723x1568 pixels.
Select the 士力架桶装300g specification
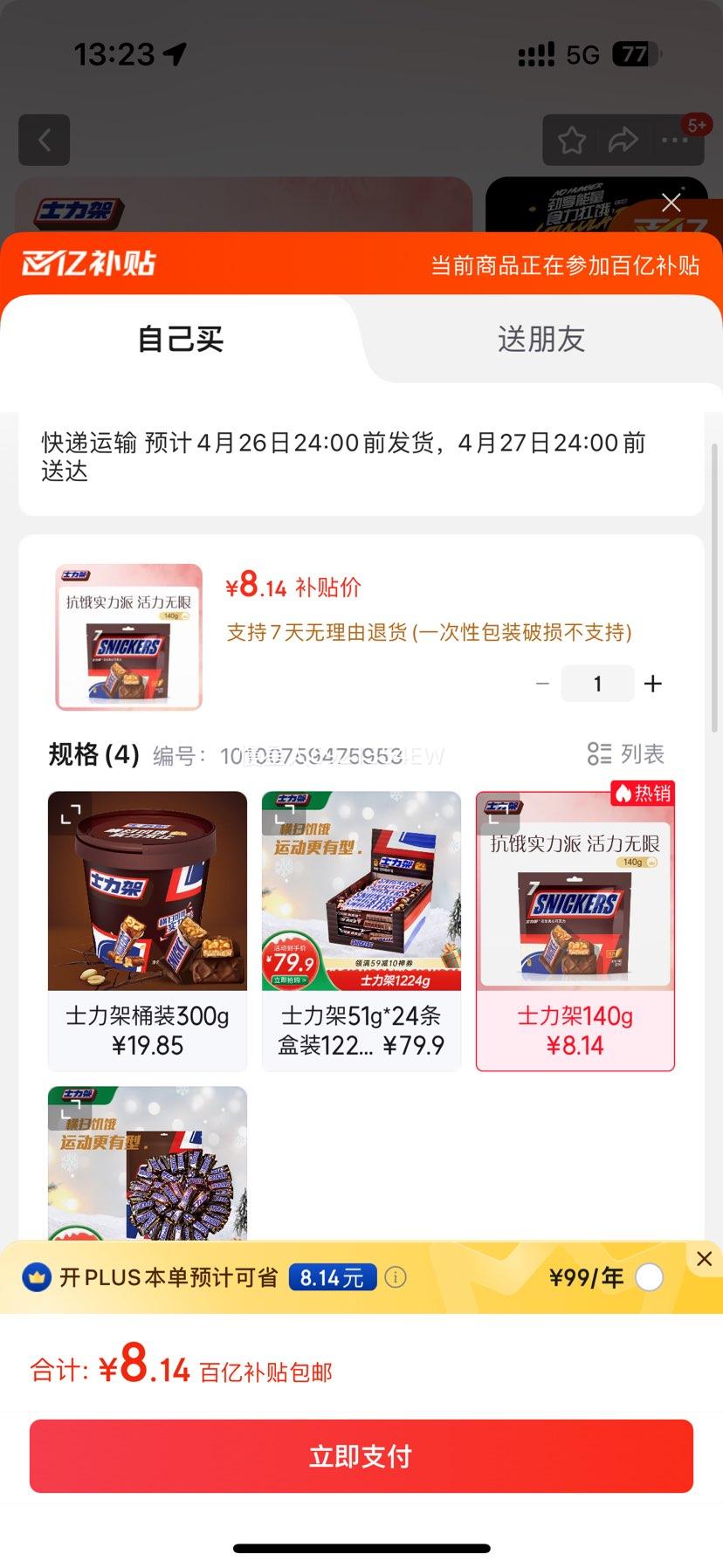(x=147, y=930)
